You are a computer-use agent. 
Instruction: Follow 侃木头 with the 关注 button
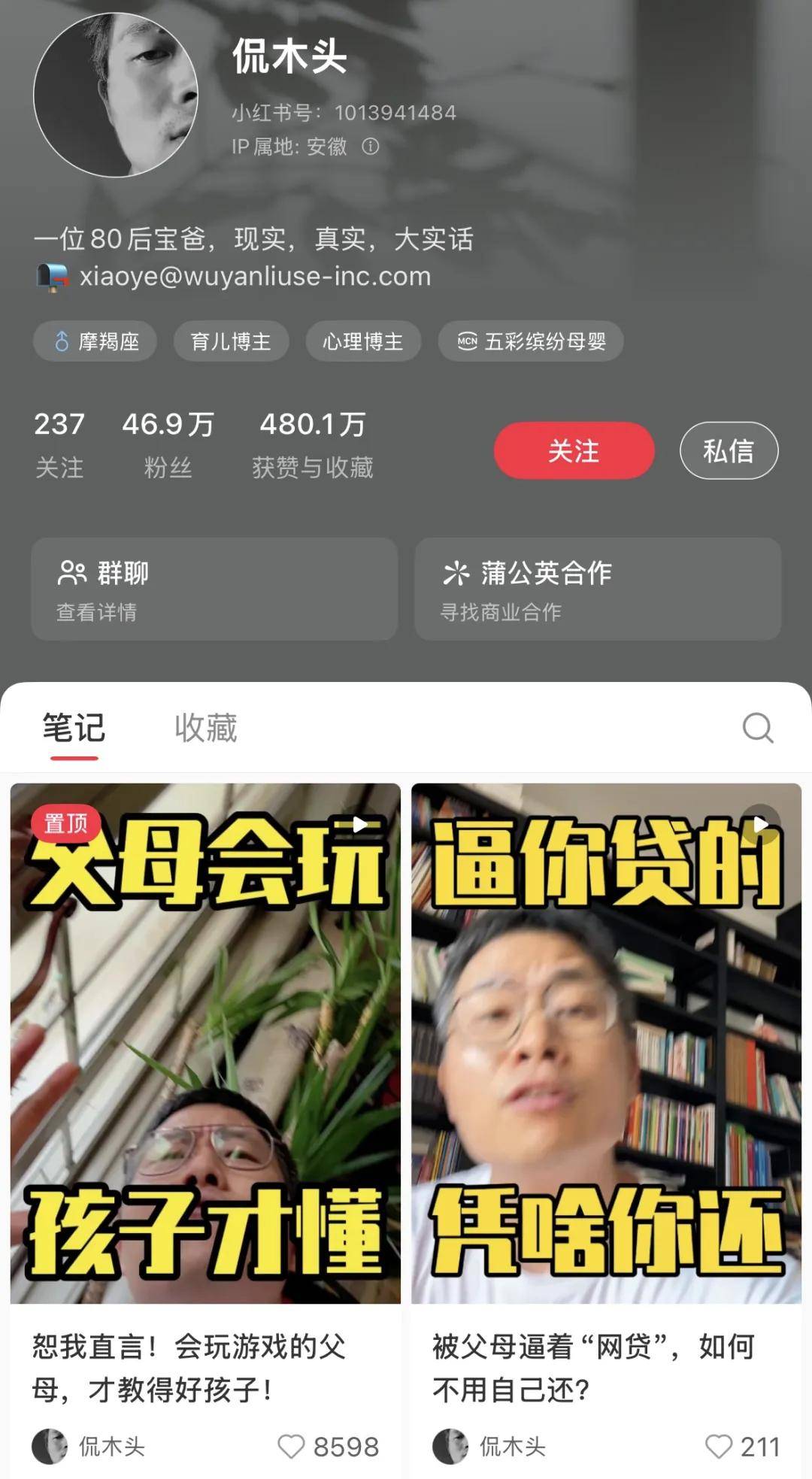pos(574,450)
